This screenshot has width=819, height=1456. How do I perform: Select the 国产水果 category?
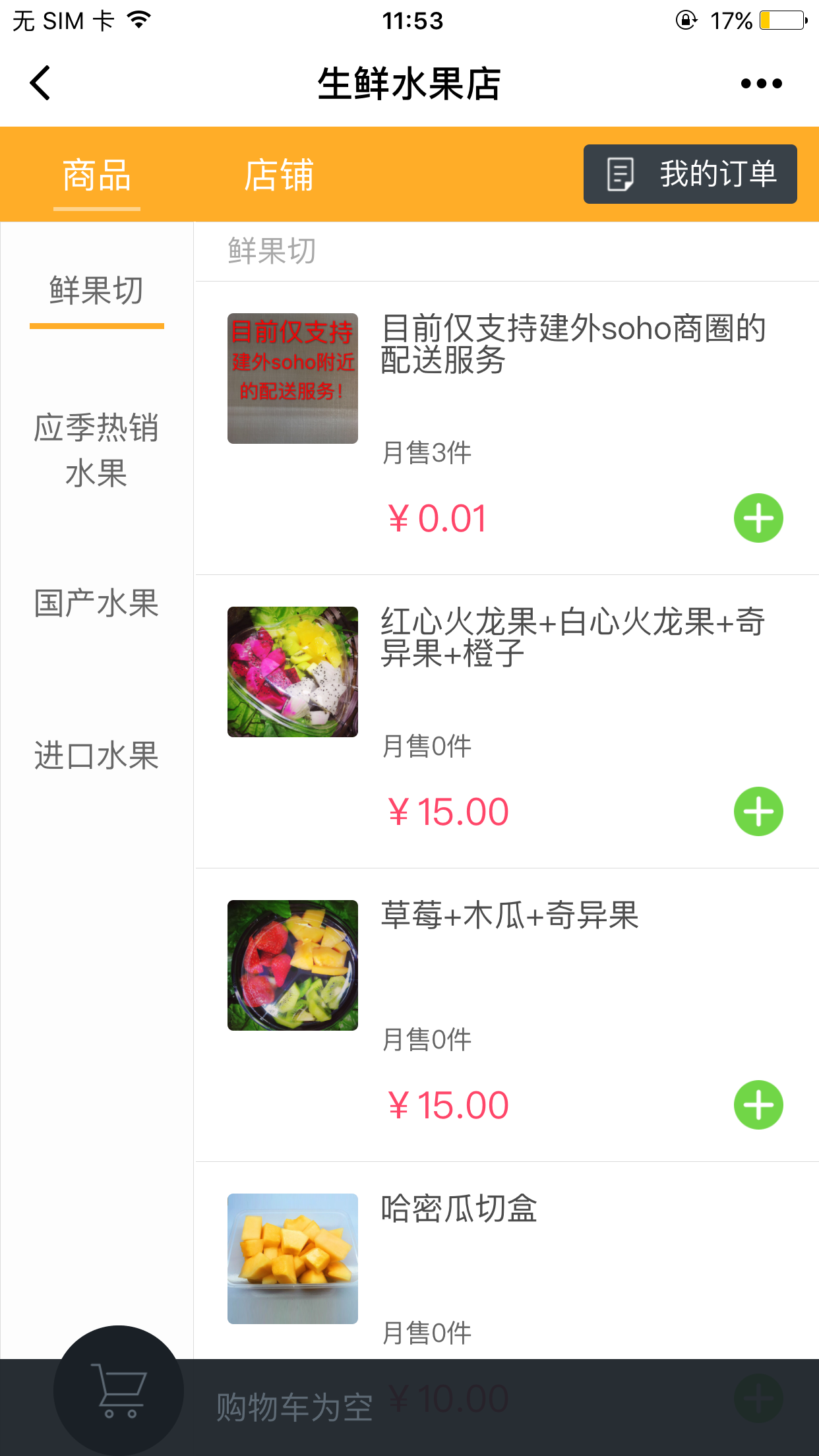click(96, 603)
